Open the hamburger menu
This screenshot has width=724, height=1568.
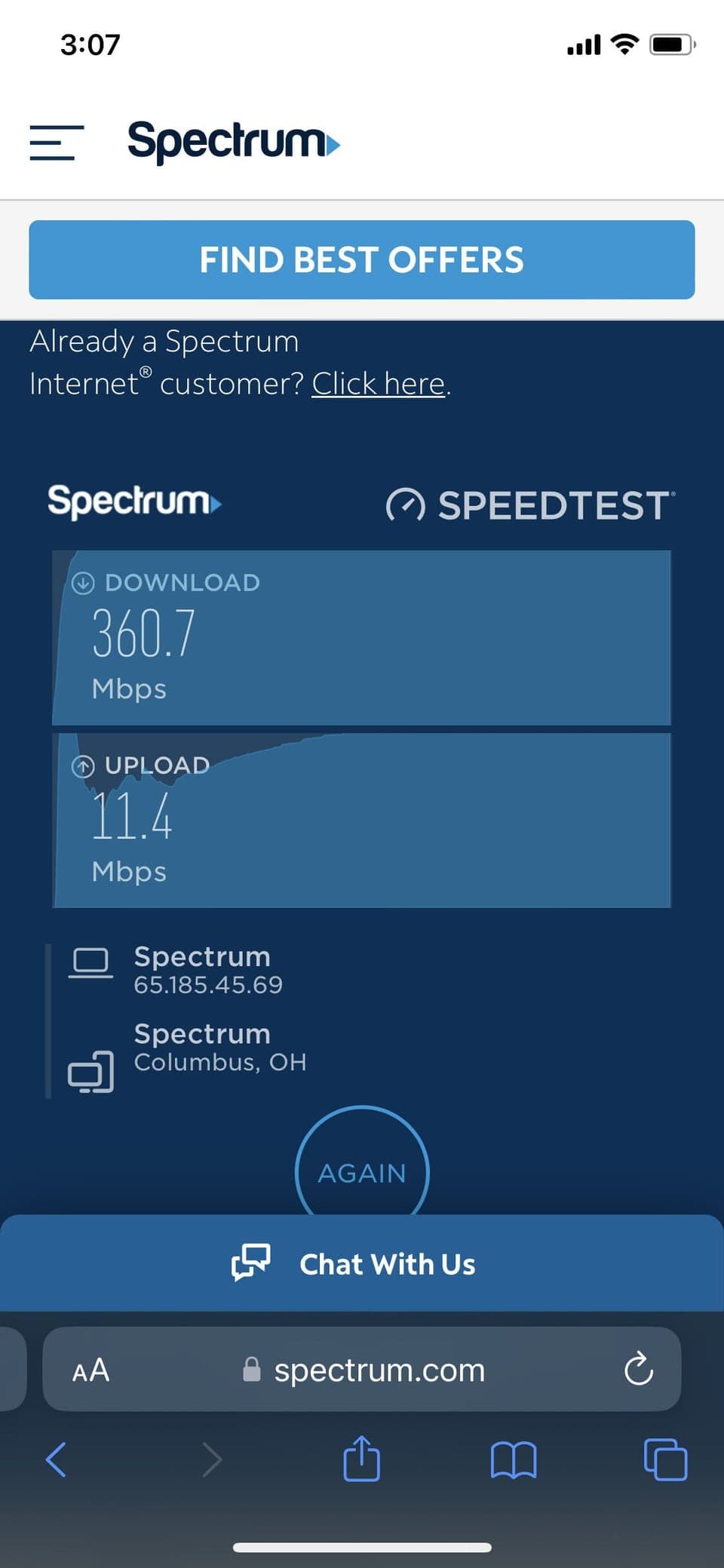point(56,143)
